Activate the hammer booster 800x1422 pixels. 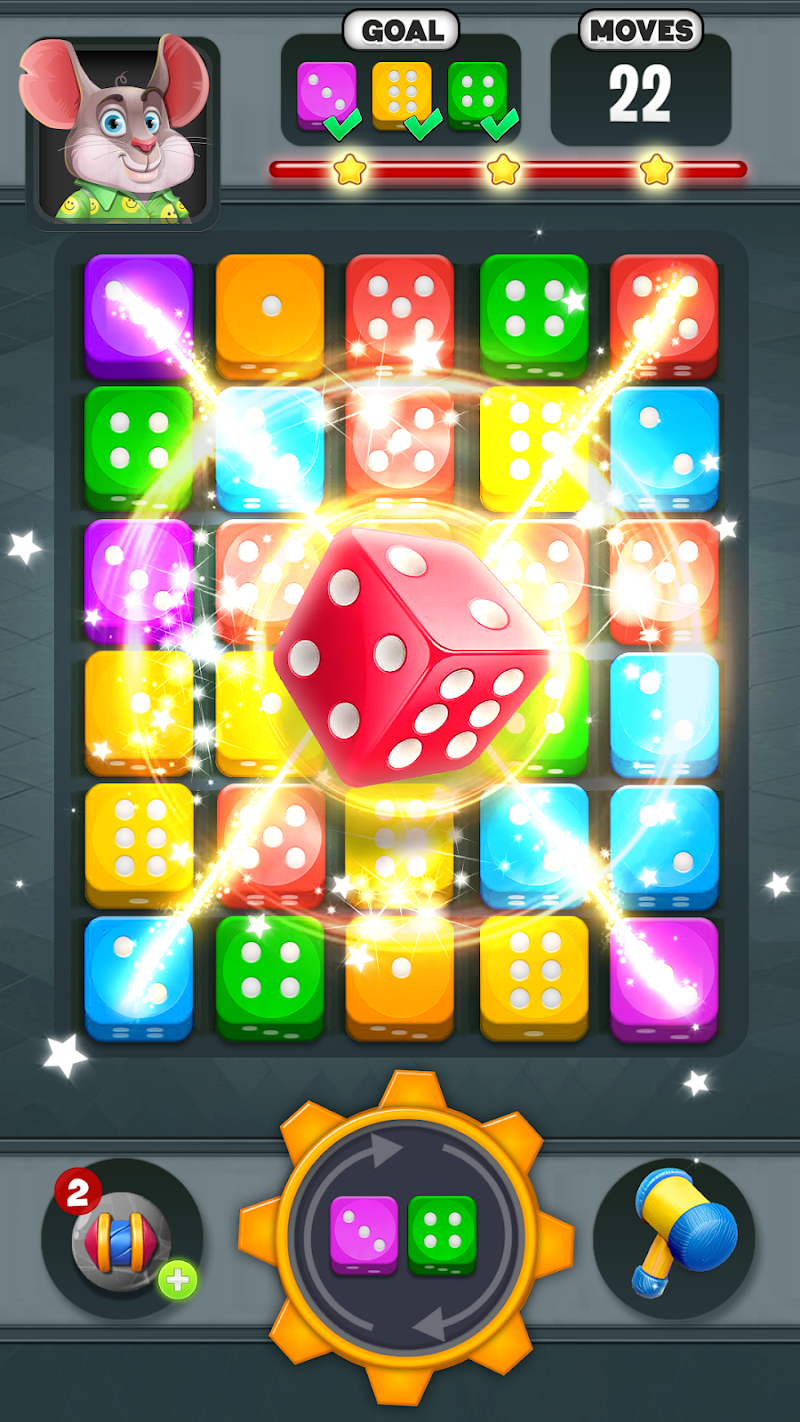click(x=674, y=1238)
